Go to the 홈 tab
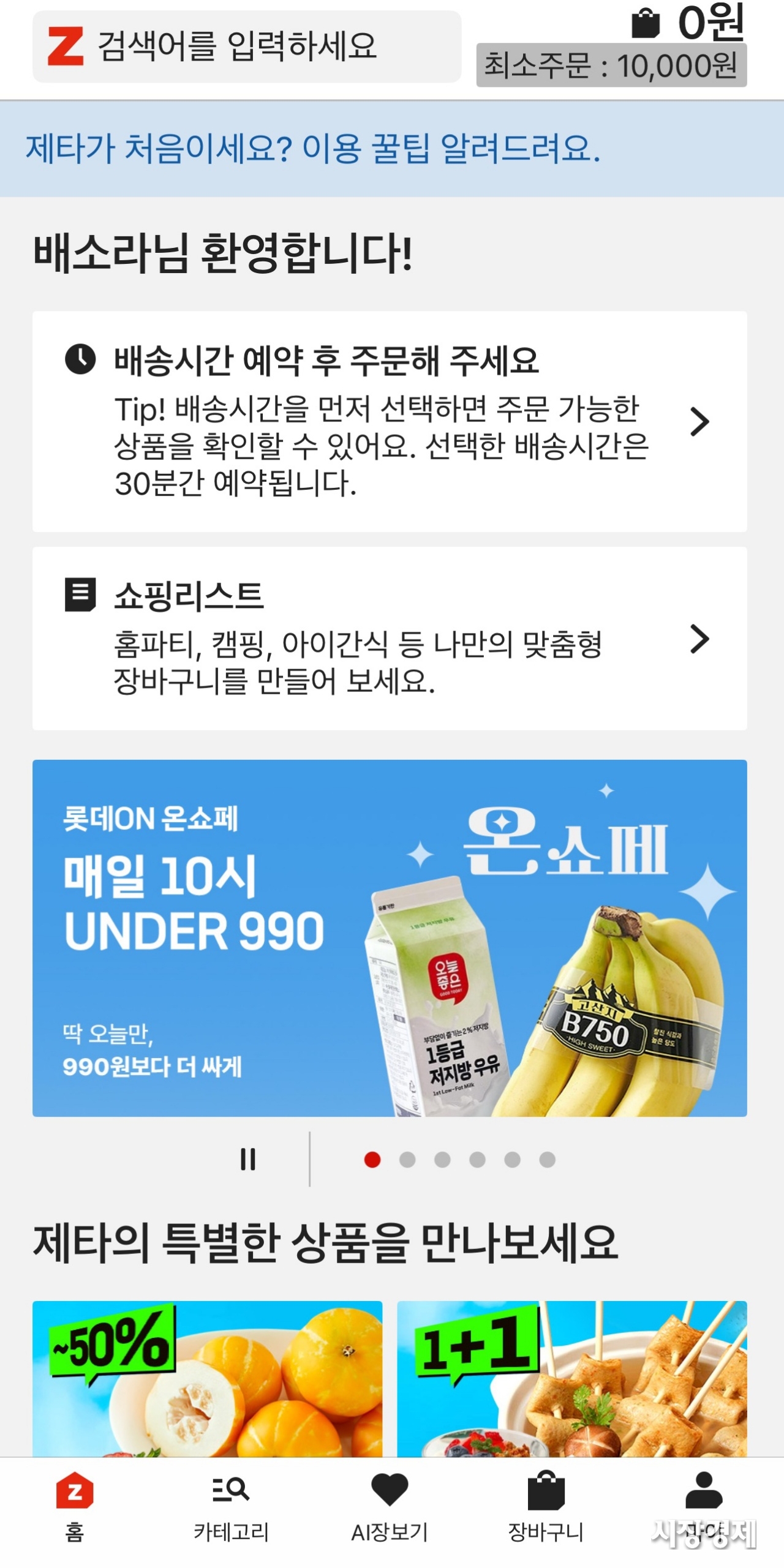This screenshot has height=1568, width=784. point(75,1505)
